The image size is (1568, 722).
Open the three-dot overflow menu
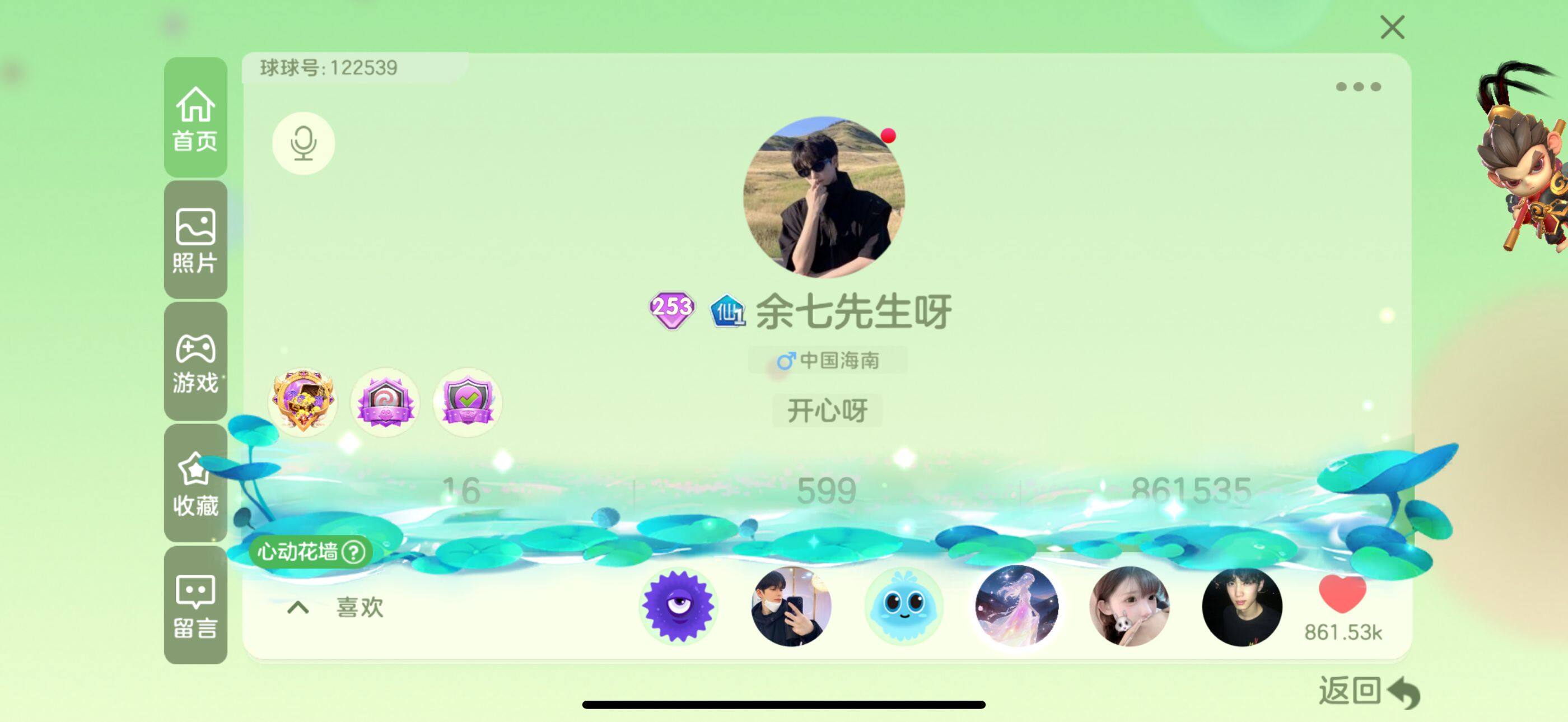[x=1358, y=87]
